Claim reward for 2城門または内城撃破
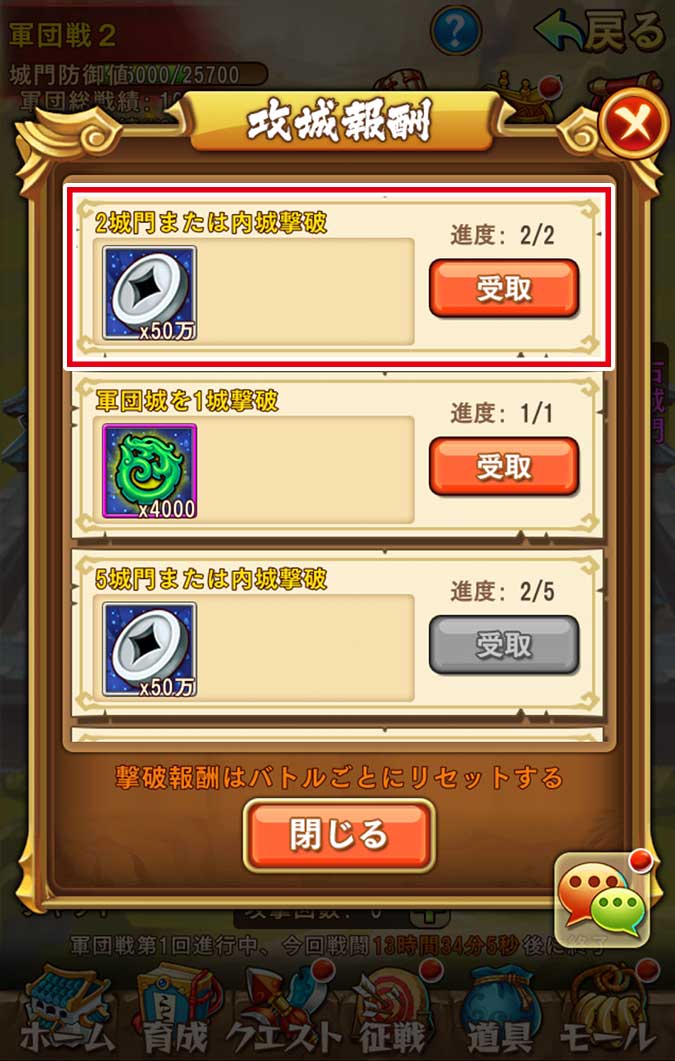This screenshot has height=1061, width=675. (x=504, y=289)
